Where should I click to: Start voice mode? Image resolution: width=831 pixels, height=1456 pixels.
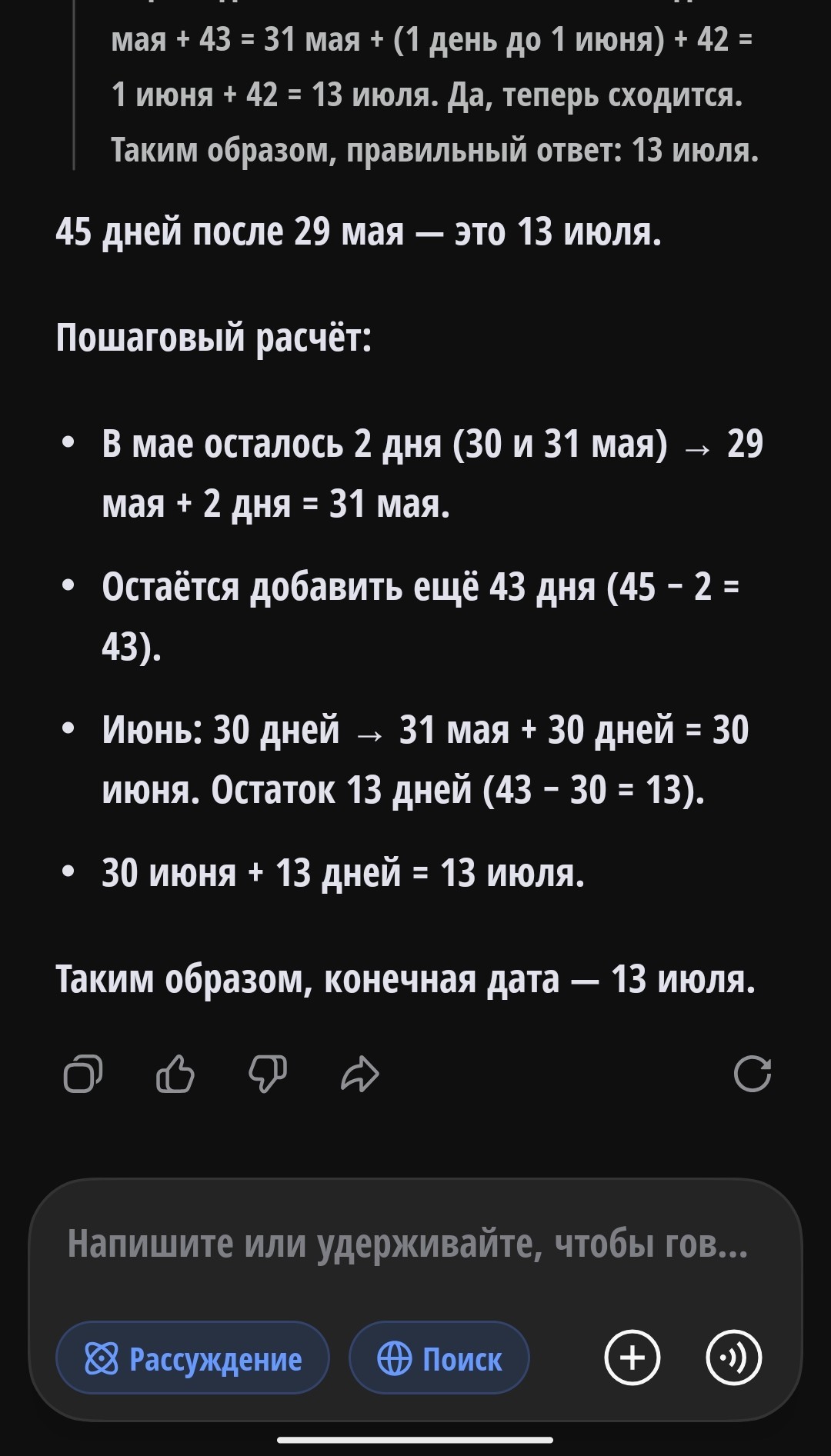[x=734, y=1358]
